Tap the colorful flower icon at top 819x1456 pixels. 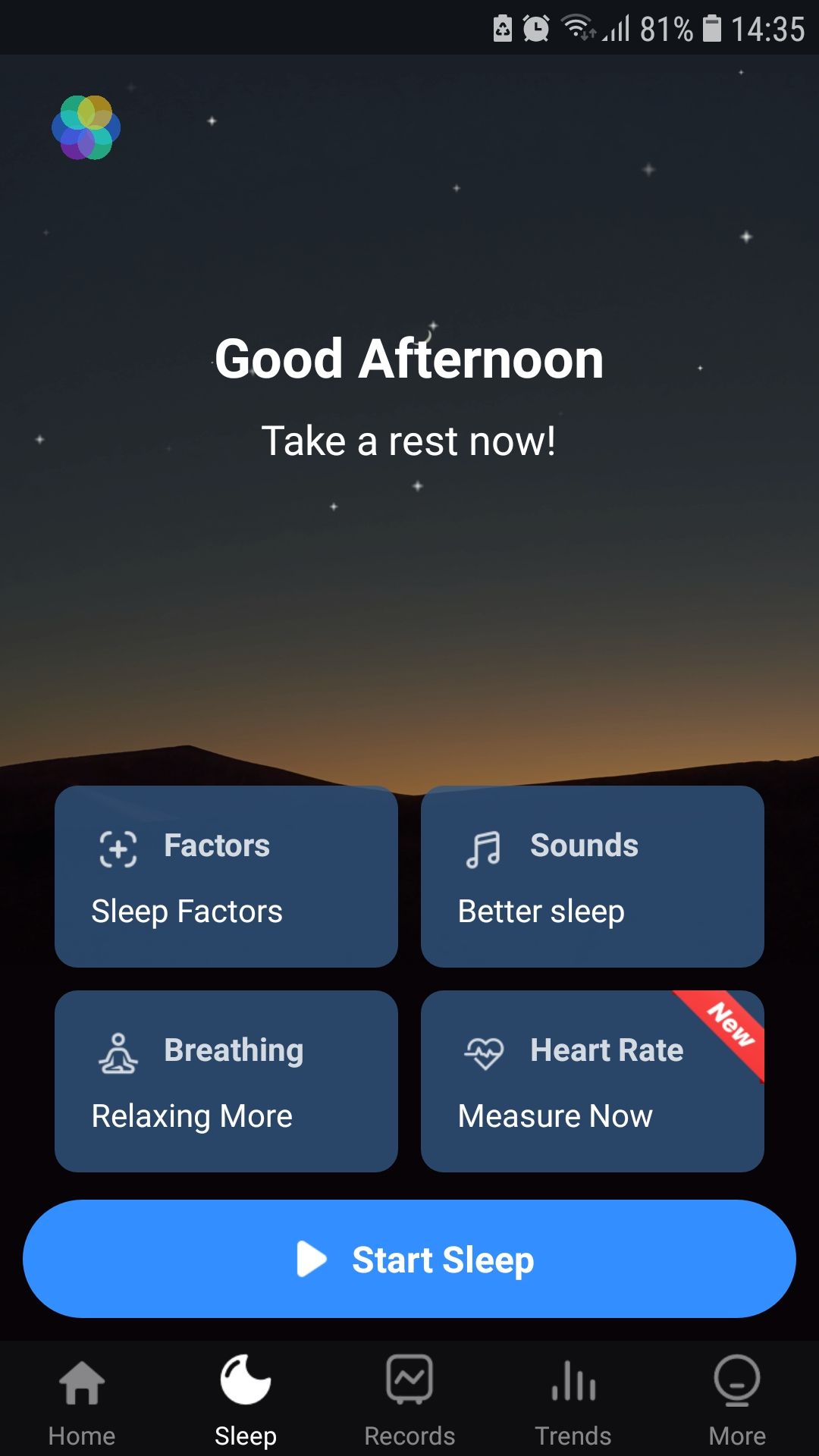[86, 127]
